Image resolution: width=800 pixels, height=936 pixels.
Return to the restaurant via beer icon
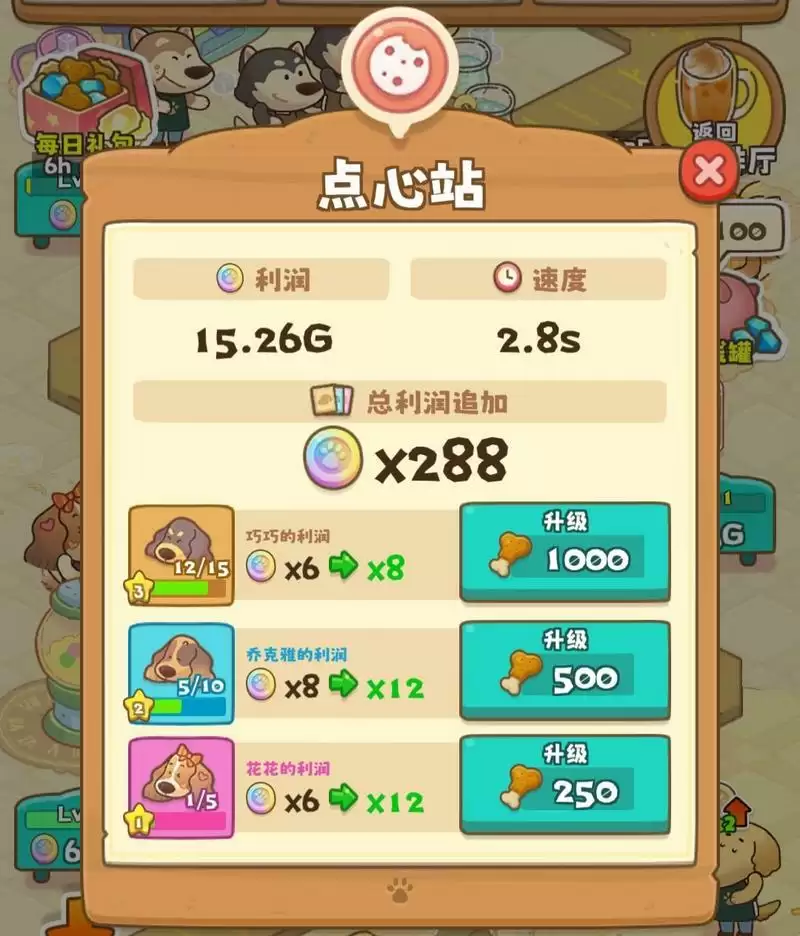click(712, 85)
